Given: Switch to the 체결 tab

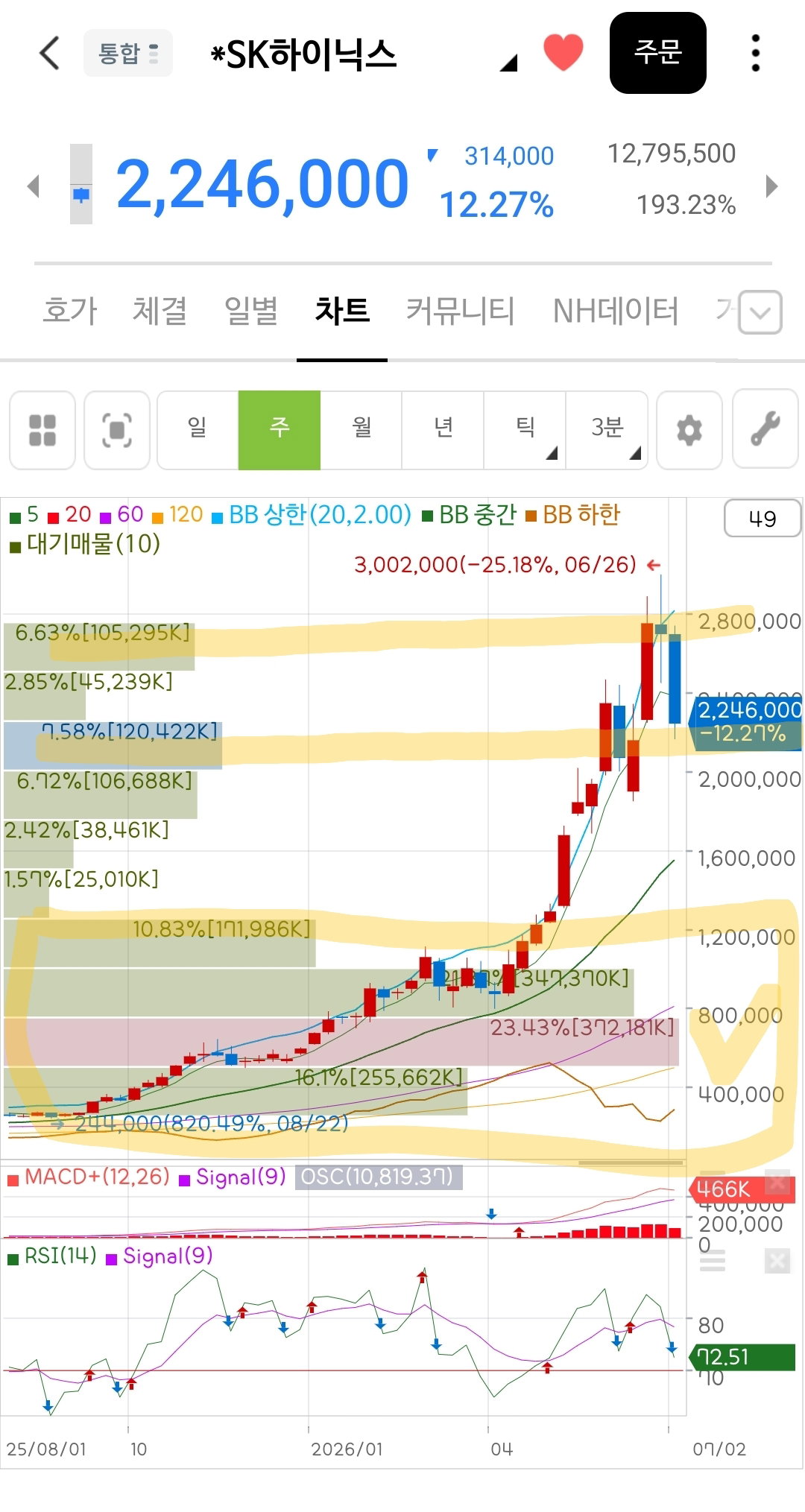Looking at the screenshot, I should [x=160, y=310].
